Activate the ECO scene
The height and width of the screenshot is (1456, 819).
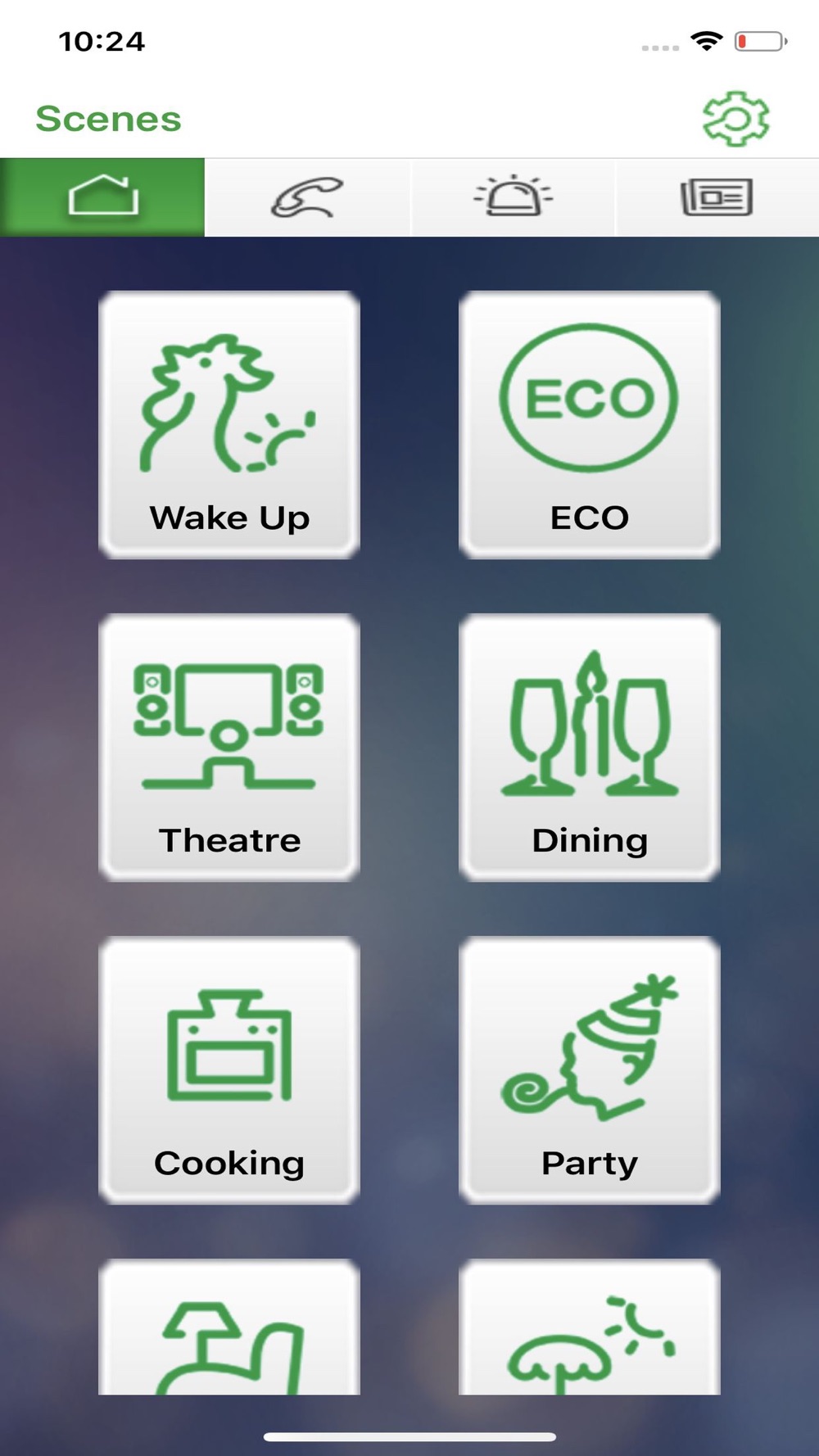pos(590,425)
